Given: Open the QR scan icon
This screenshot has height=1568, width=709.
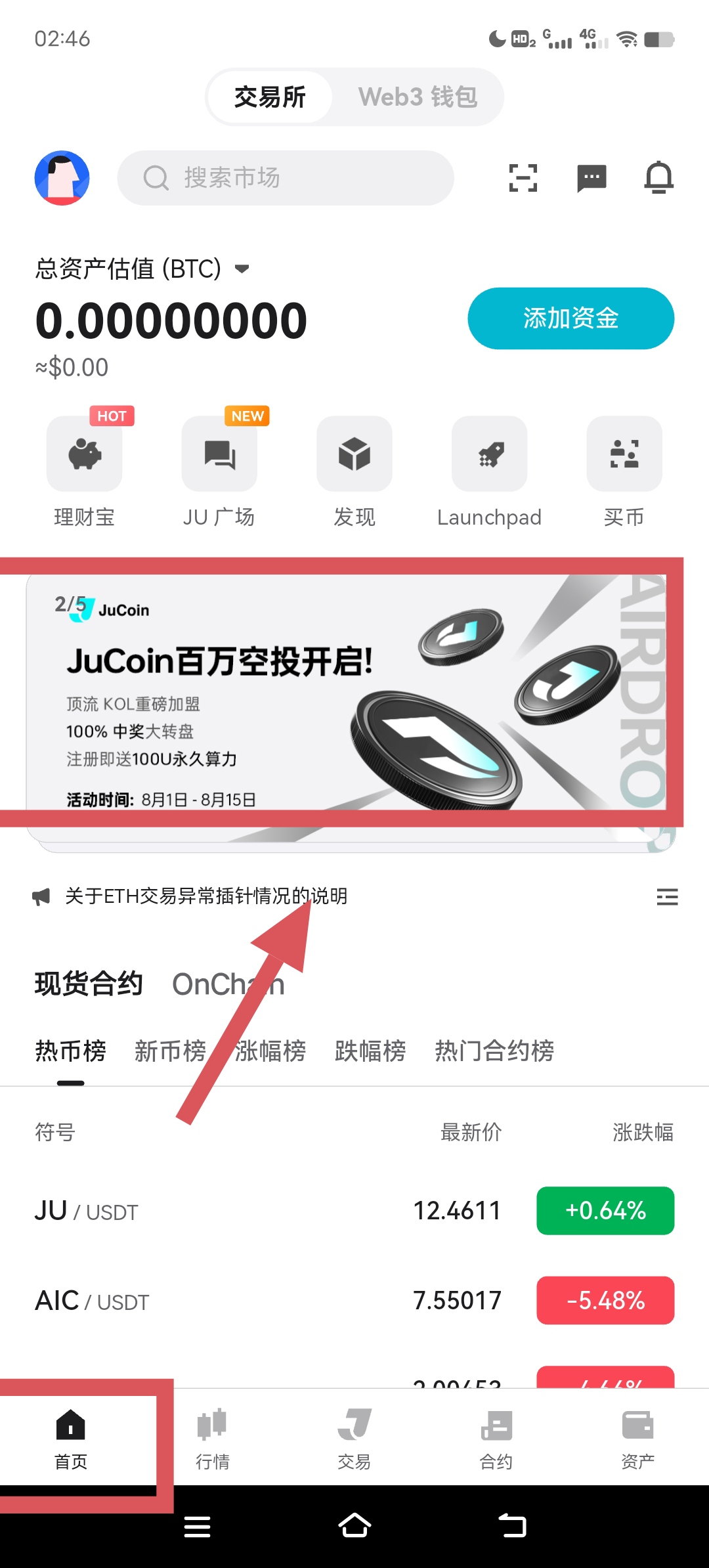Looking at the screenshot, I should (523, 178).
